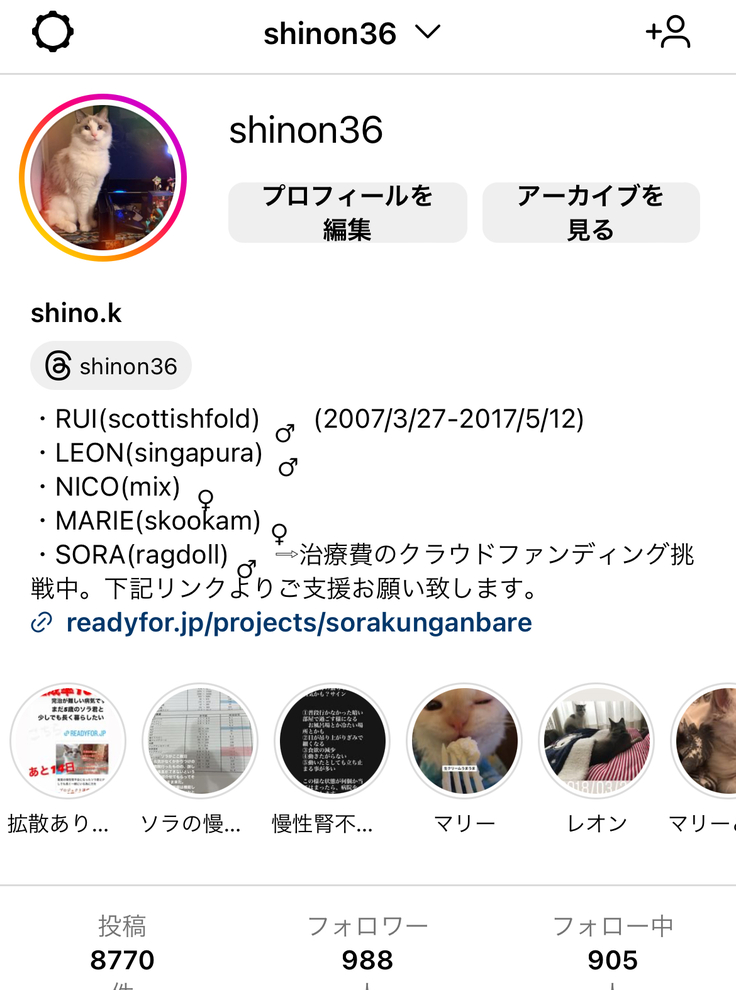View the ソラの慢… highlight
This screenshot has height=990, width=736.
pyautogui.click(x=201, y=742)
